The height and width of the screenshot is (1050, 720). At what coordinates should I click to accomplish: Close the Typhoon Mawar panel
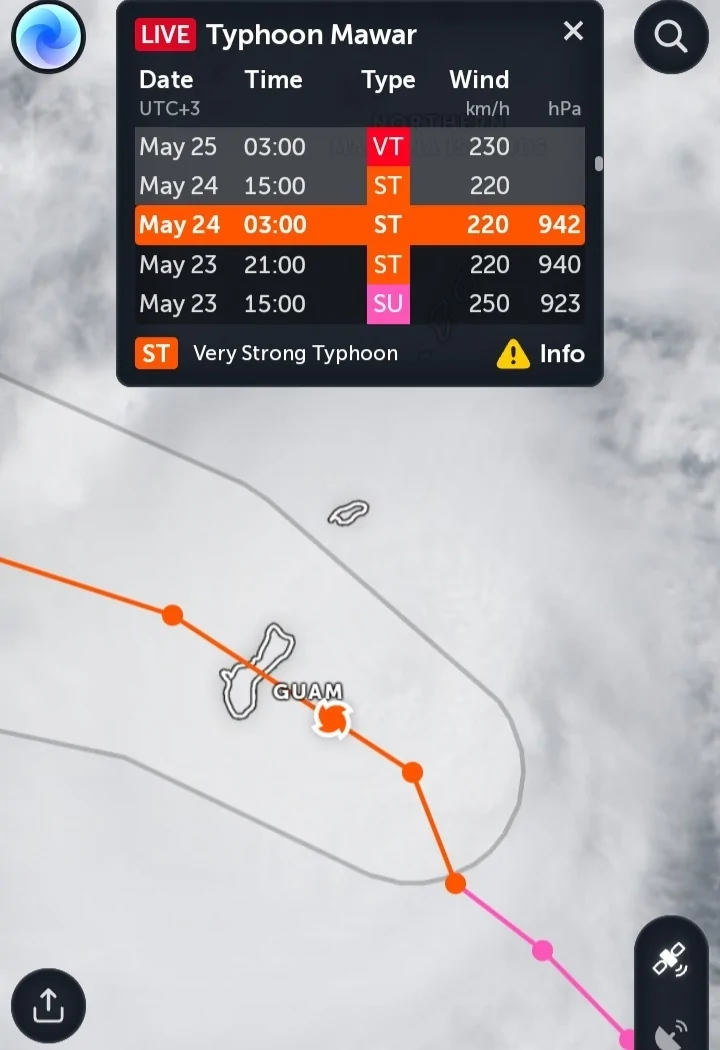(x=573, y=32)
